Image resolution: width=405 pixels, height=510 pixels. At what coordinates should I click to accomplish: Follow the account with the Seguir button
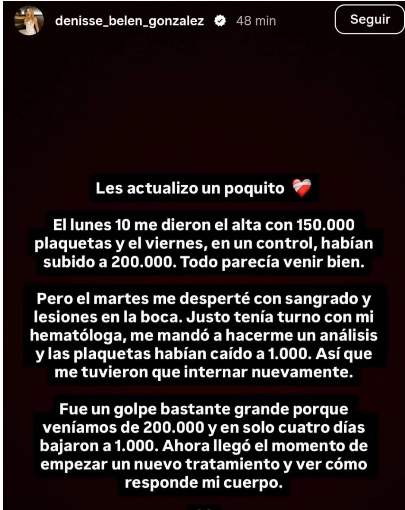pyautogui.click(x=369, y=20)
